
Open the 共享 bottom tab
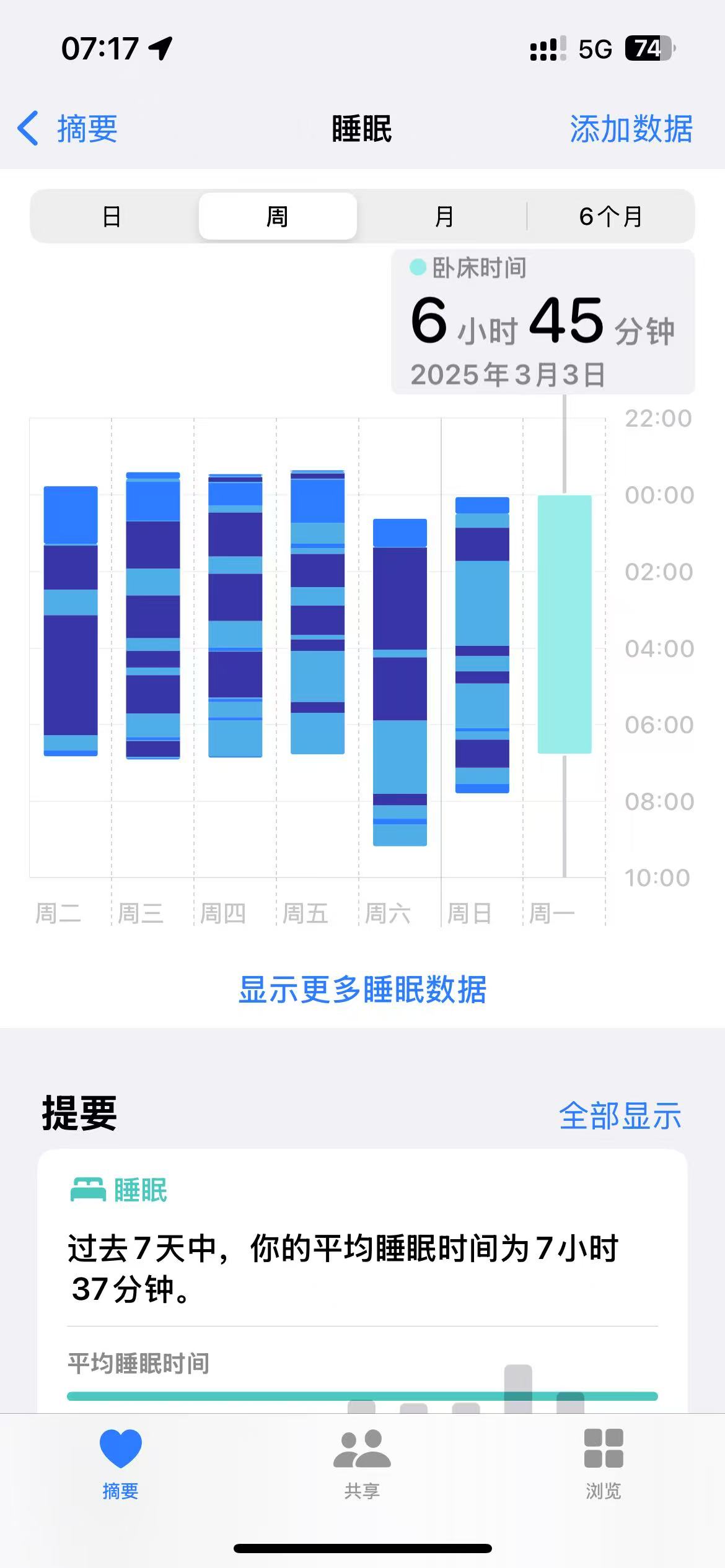pyautogui.click(x=362, y=1463)
